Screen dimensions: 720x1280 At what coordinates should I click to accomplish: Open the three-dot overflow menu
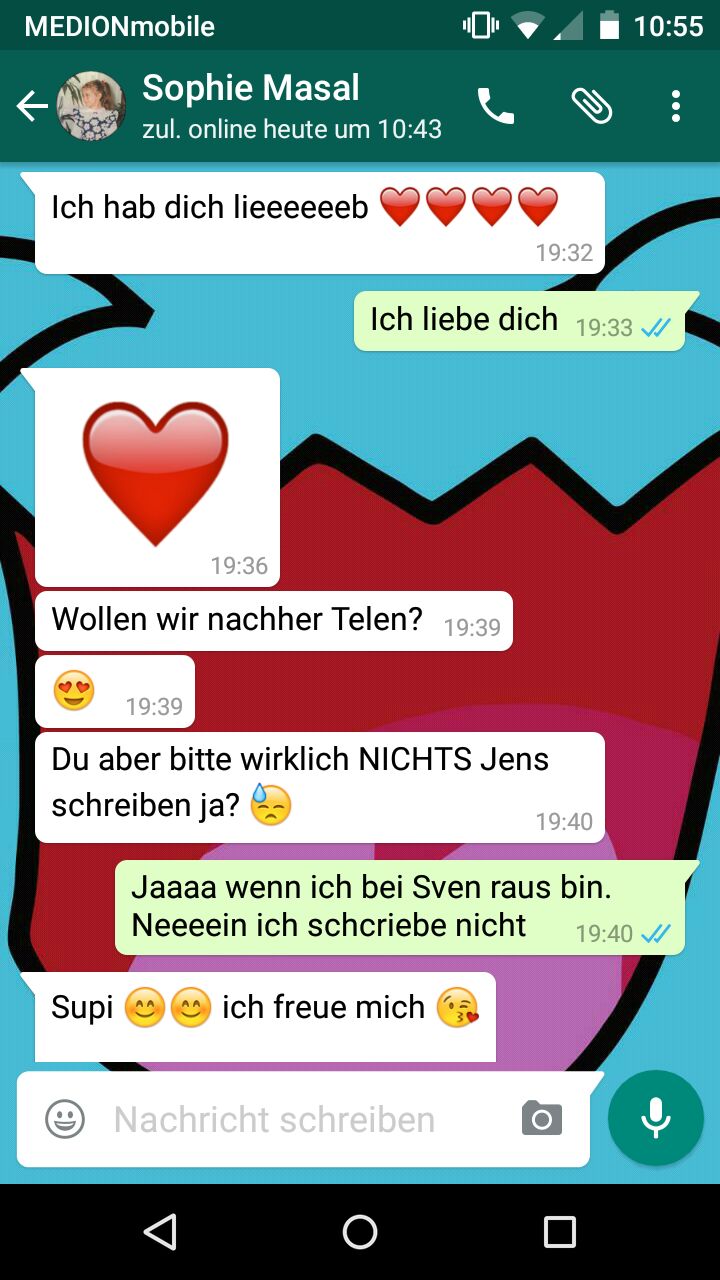(676, 106)
